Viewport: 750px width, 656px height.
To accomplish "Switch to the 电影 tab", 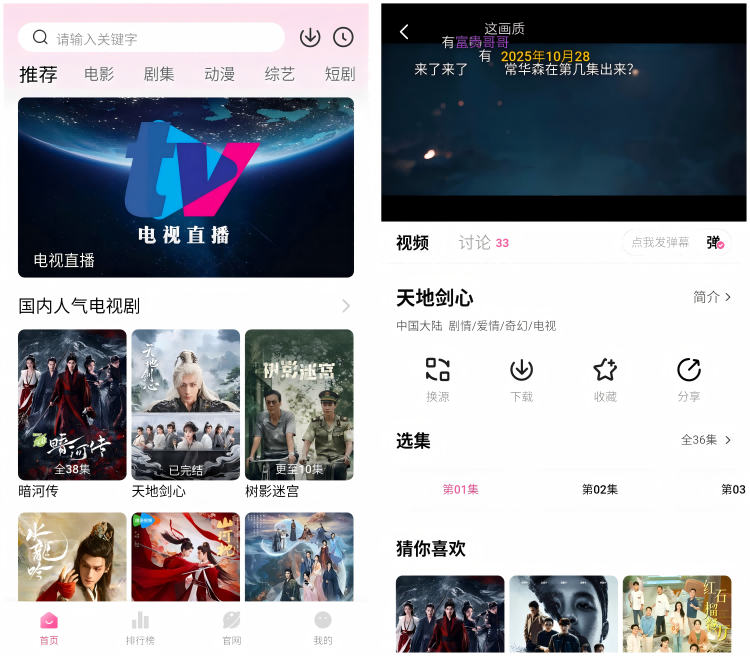I will 99,74.
